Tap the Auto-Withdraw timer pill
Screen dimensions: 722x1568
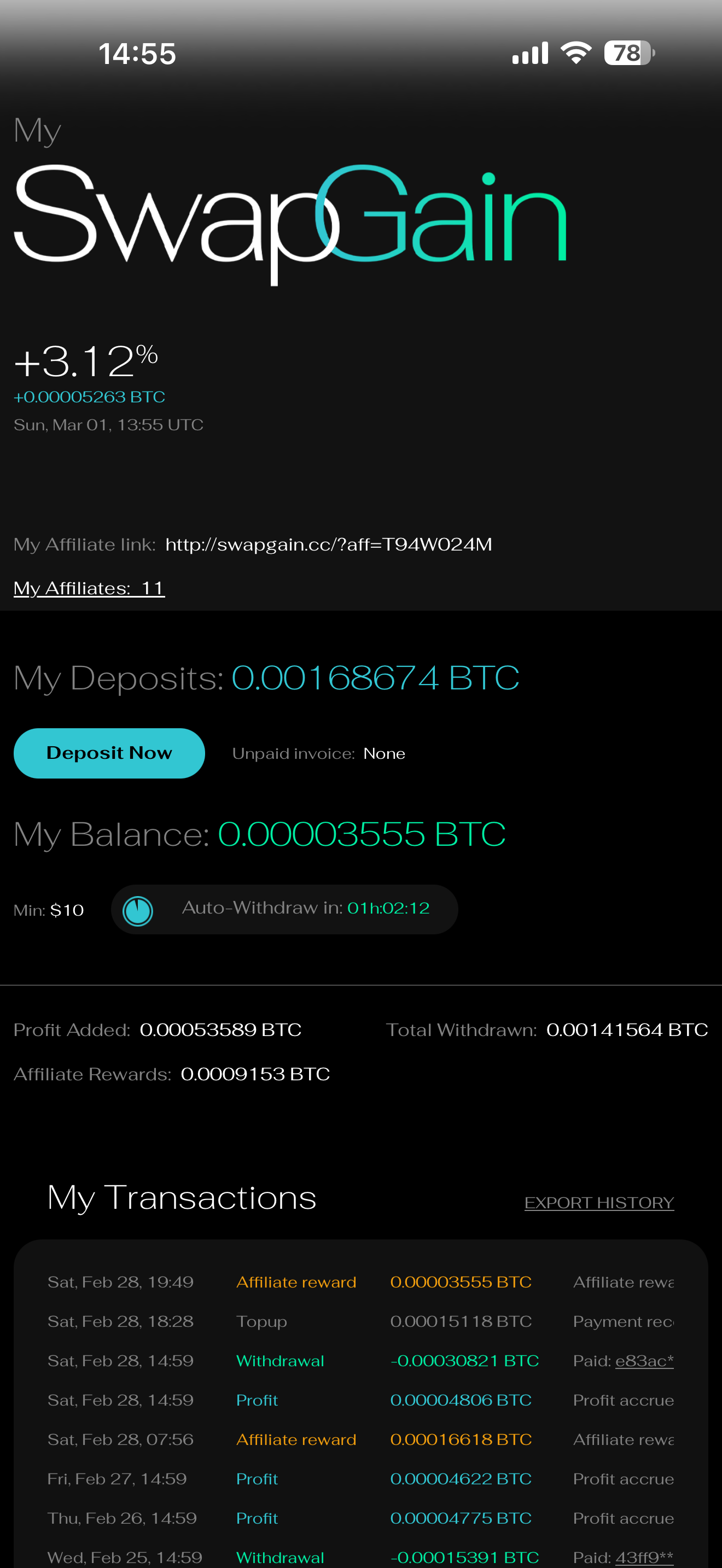pos(284,909)
